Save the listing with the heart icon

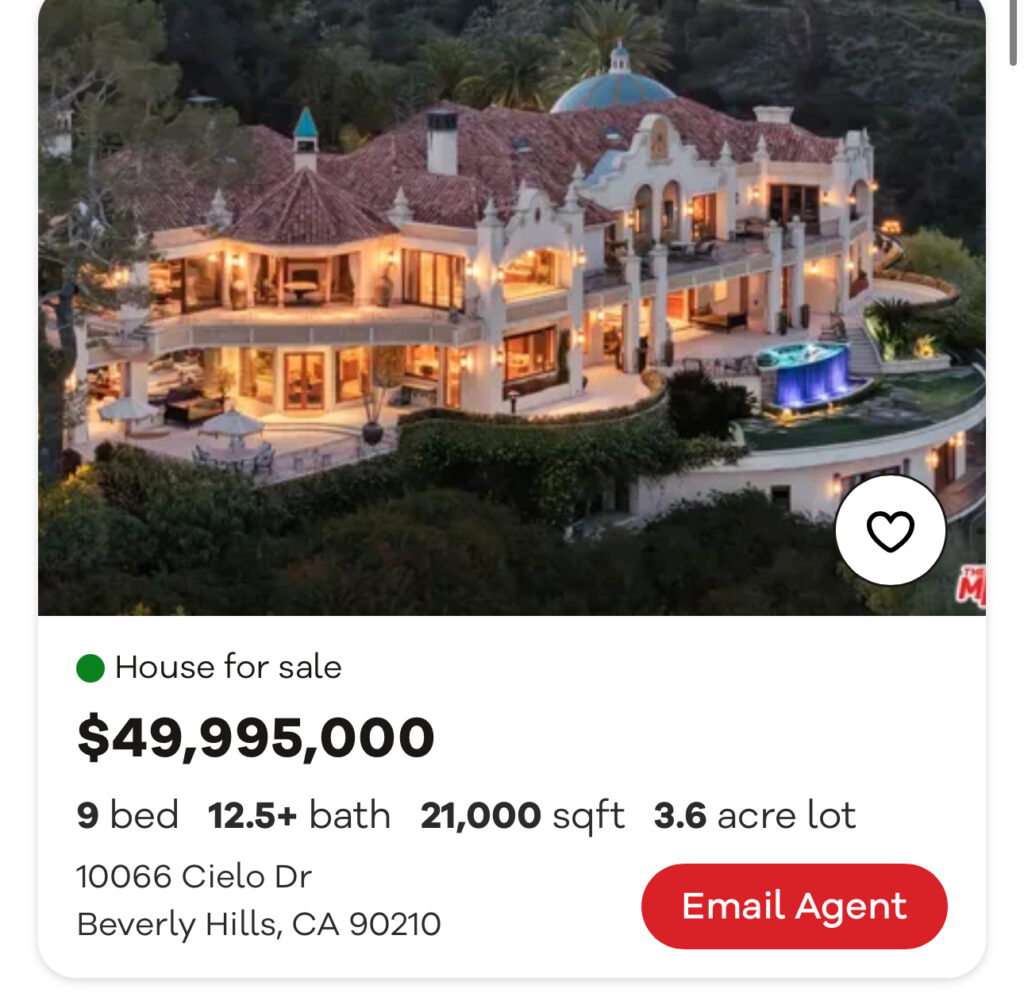click(x=890, y=531)
